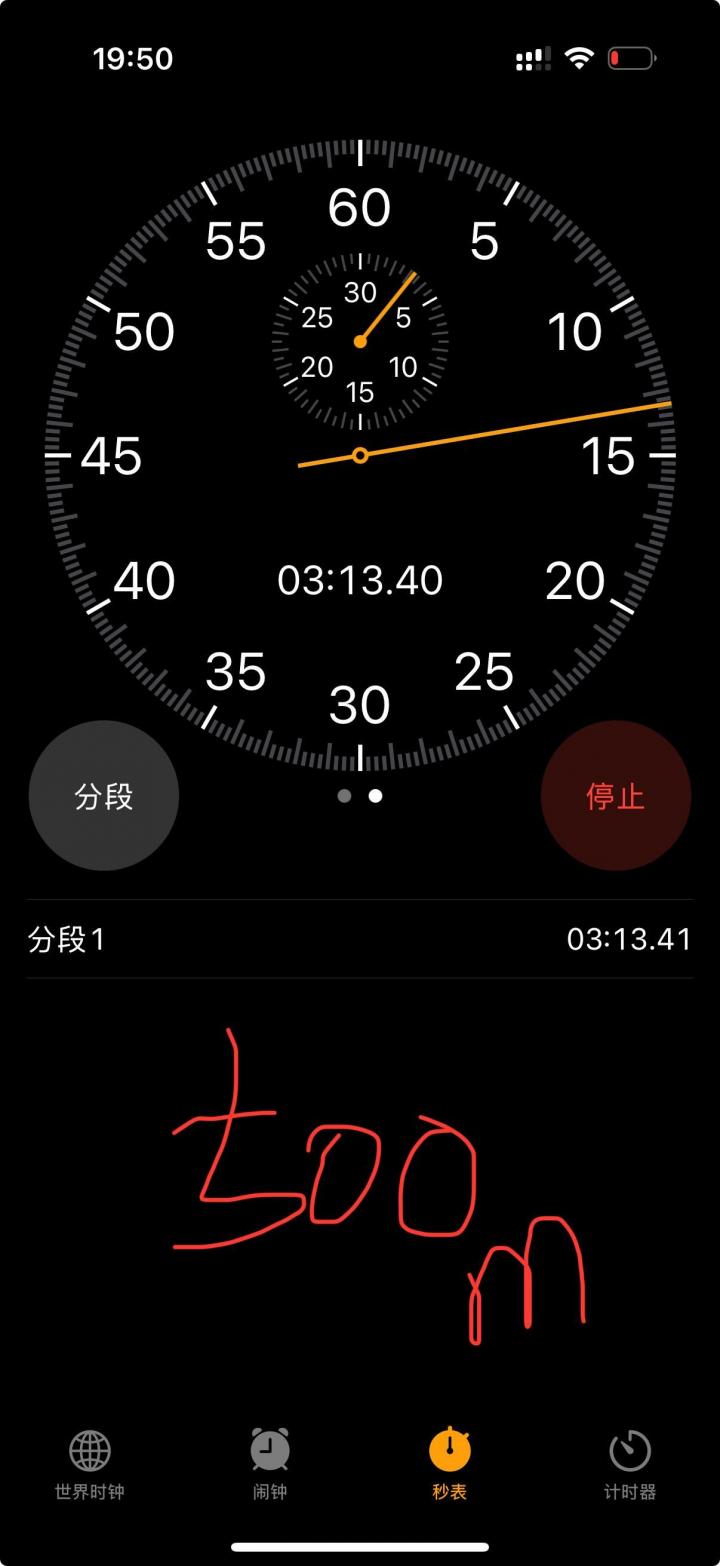
Task: Stop the stopwatch with 停止
Action: tap(616, 796)
